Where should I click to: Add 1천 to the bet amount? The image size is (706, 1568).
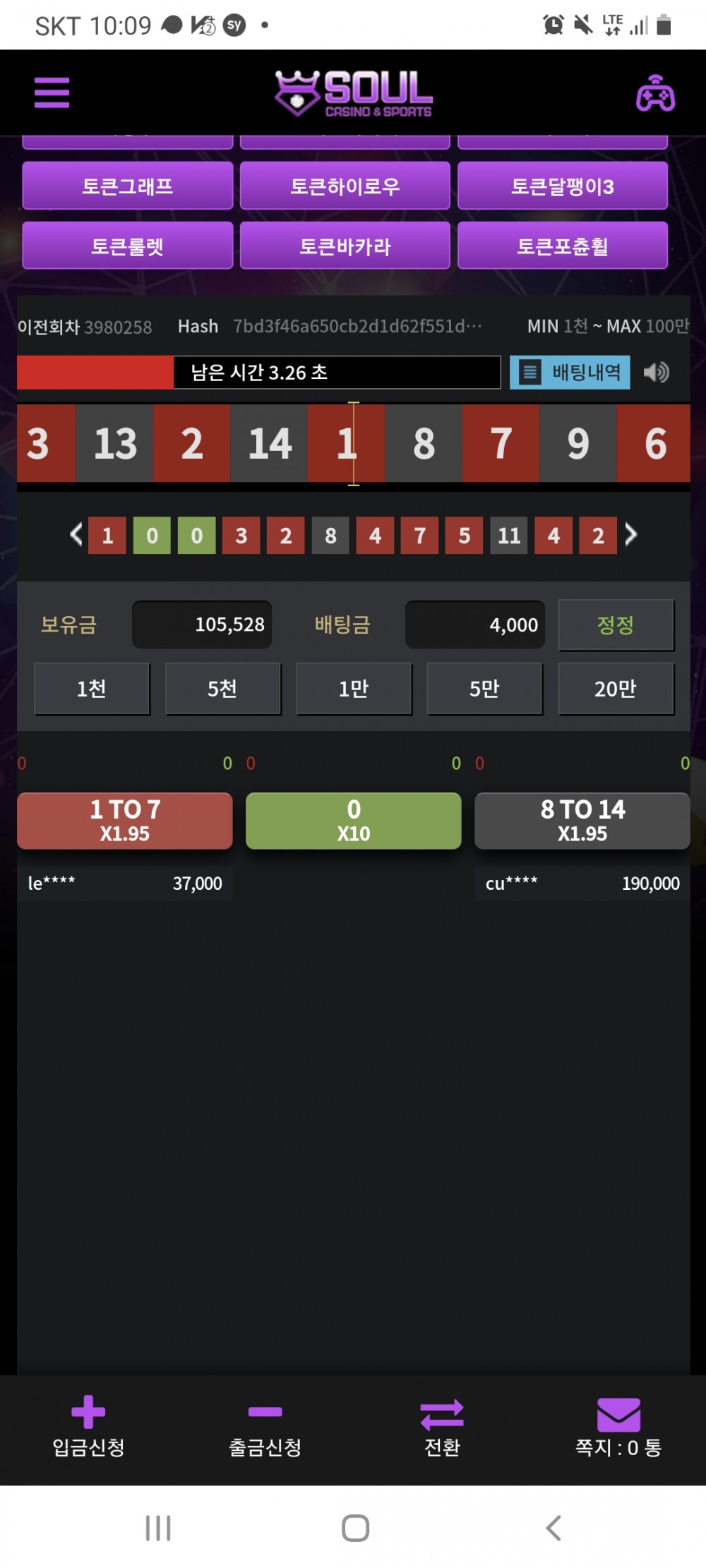click(92, 688)
